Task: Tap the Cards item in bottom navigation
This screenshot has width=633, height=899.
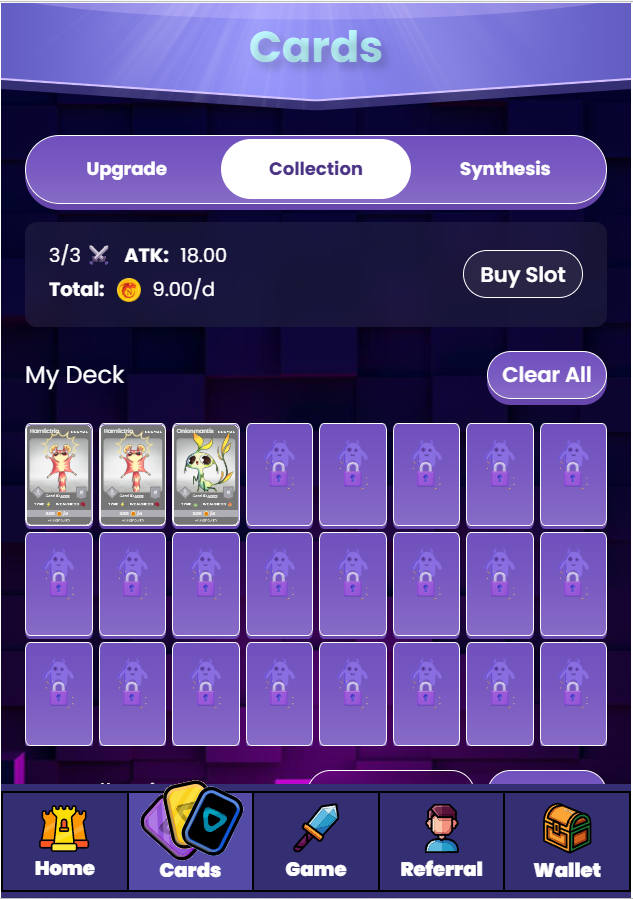Action: pyautogui.click(x=190, y=841)
